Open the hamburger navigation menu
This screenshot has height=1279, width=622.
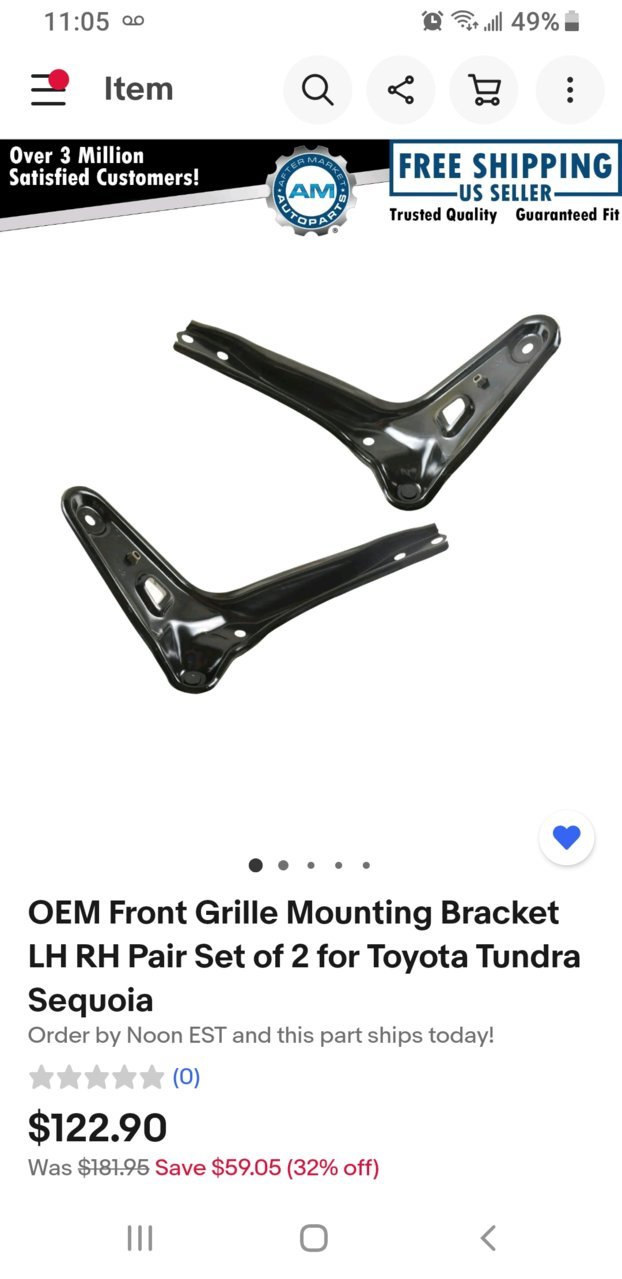48,89
